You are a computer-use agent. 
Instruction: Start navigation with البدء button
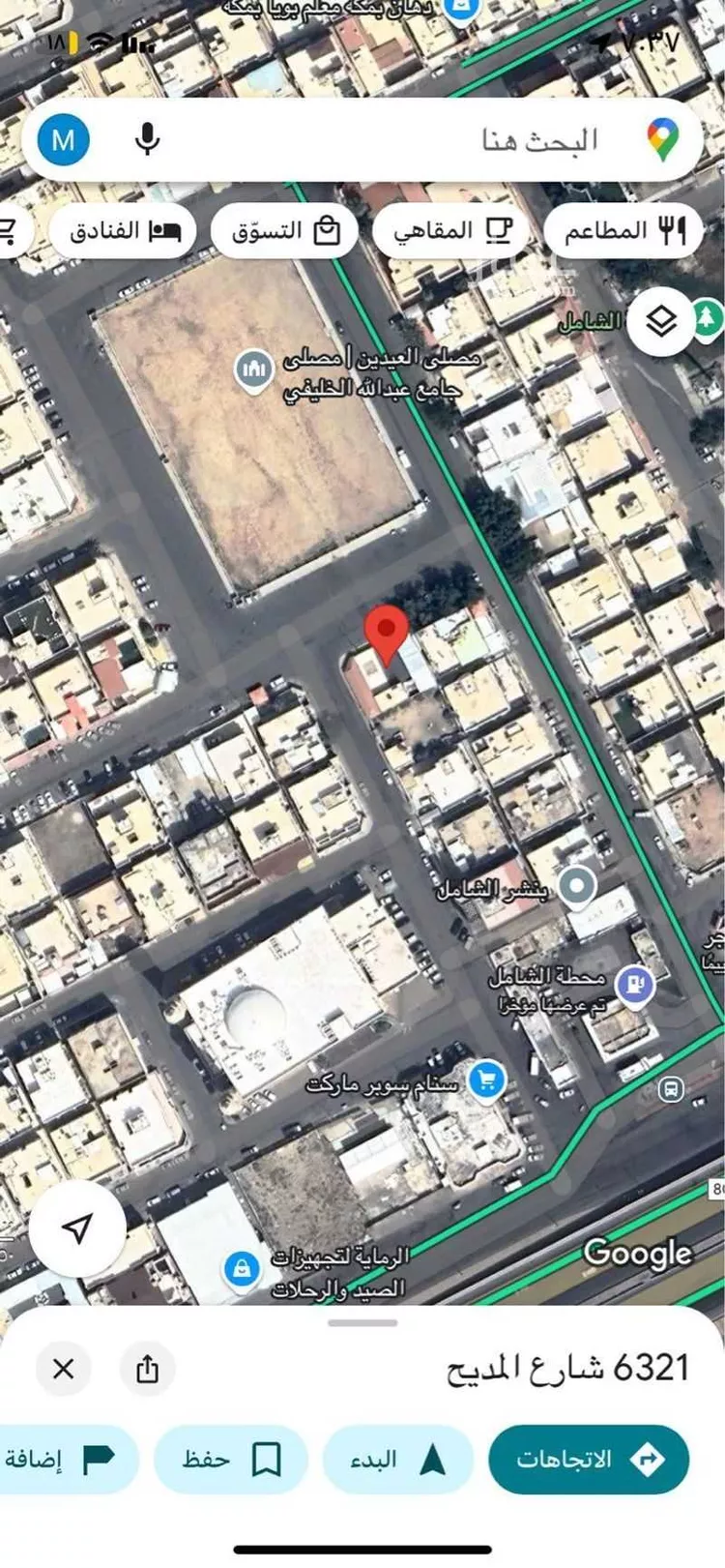pyautogui.click(x=397, y=1459)
